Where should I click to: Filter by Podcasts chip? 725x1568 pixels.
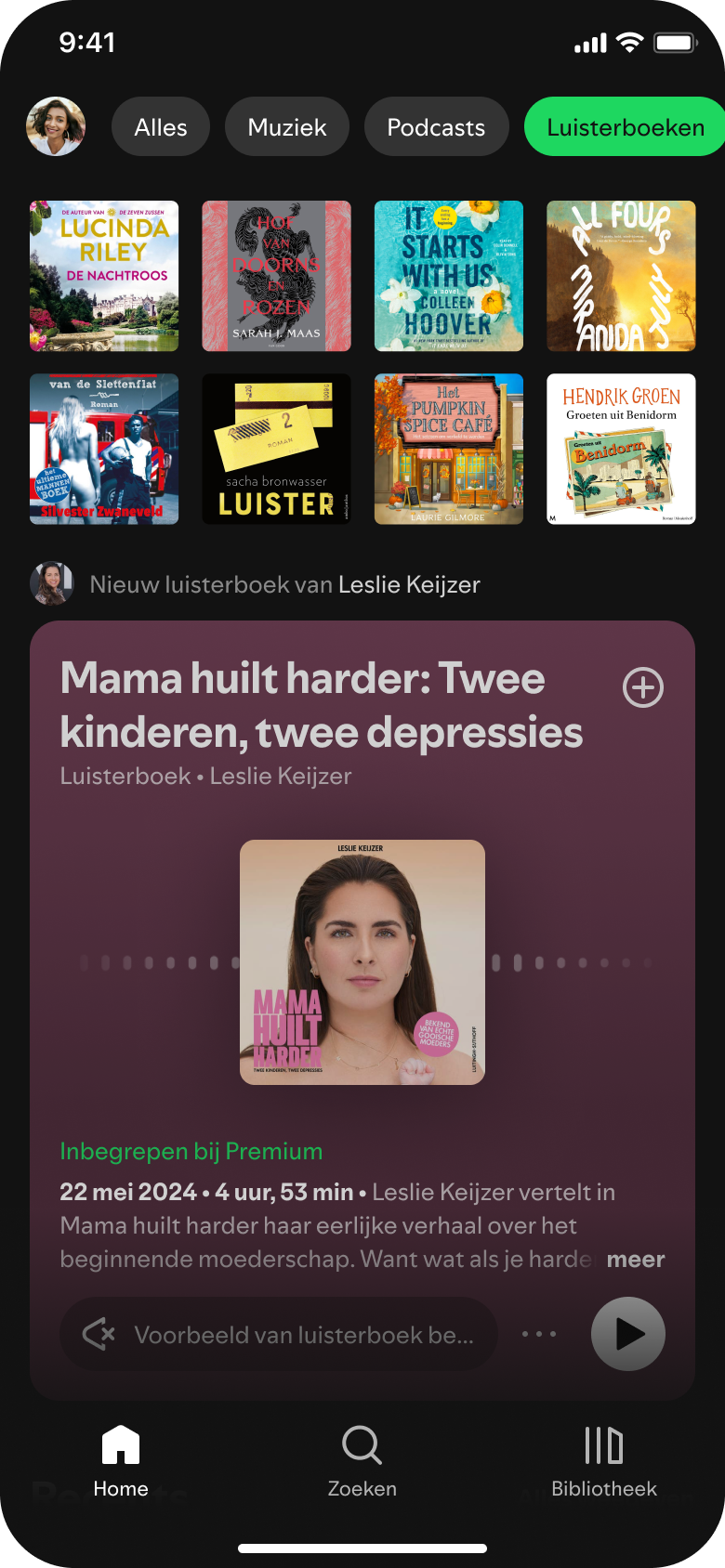click(x=436, y=127)
